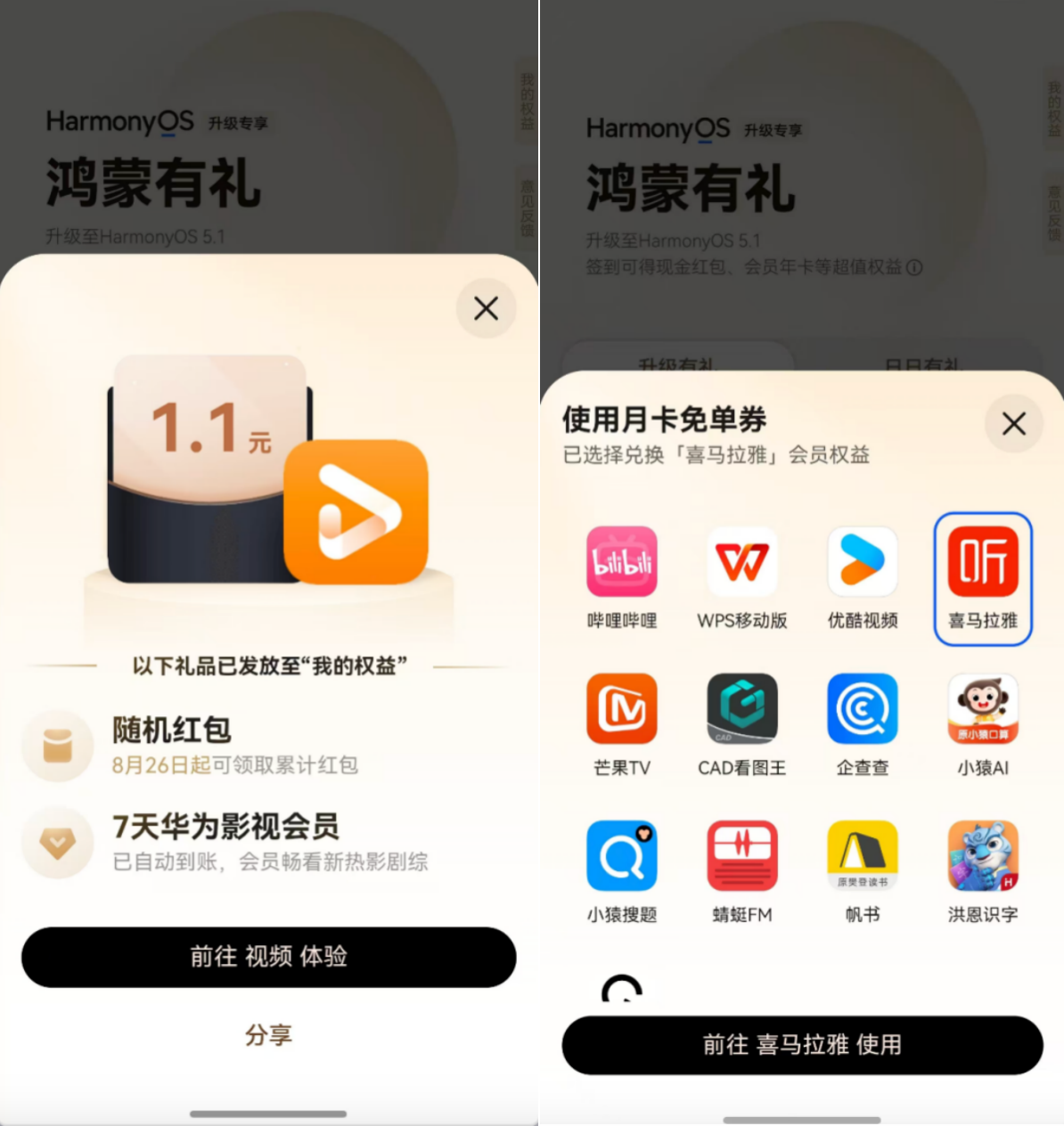Close the 使用月卡免单券 sheet
Viewport: 1064px width, 1126px height.
point(1013,424)
